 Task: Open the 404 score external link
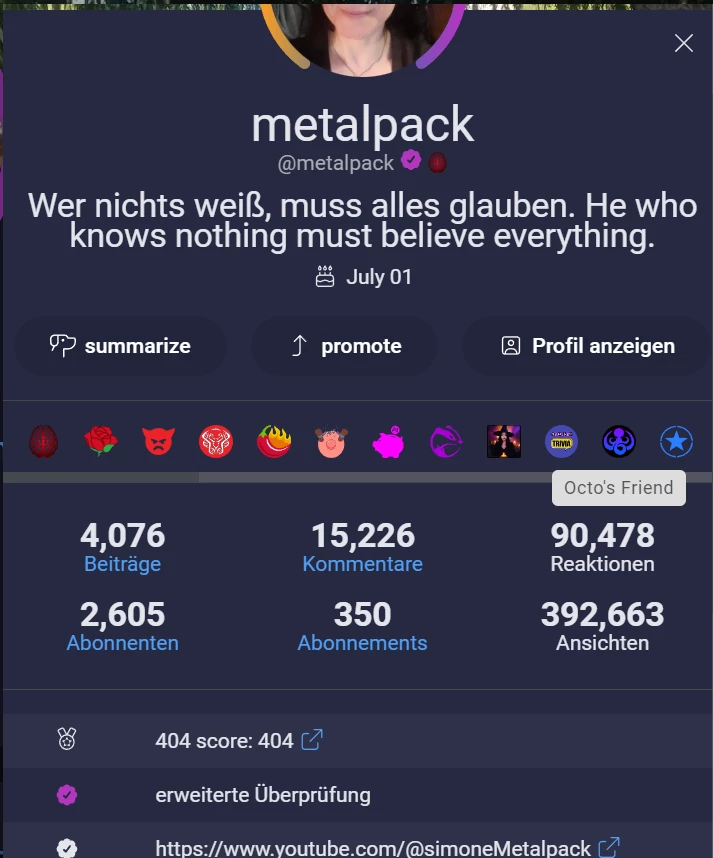(x=312, y=740)
